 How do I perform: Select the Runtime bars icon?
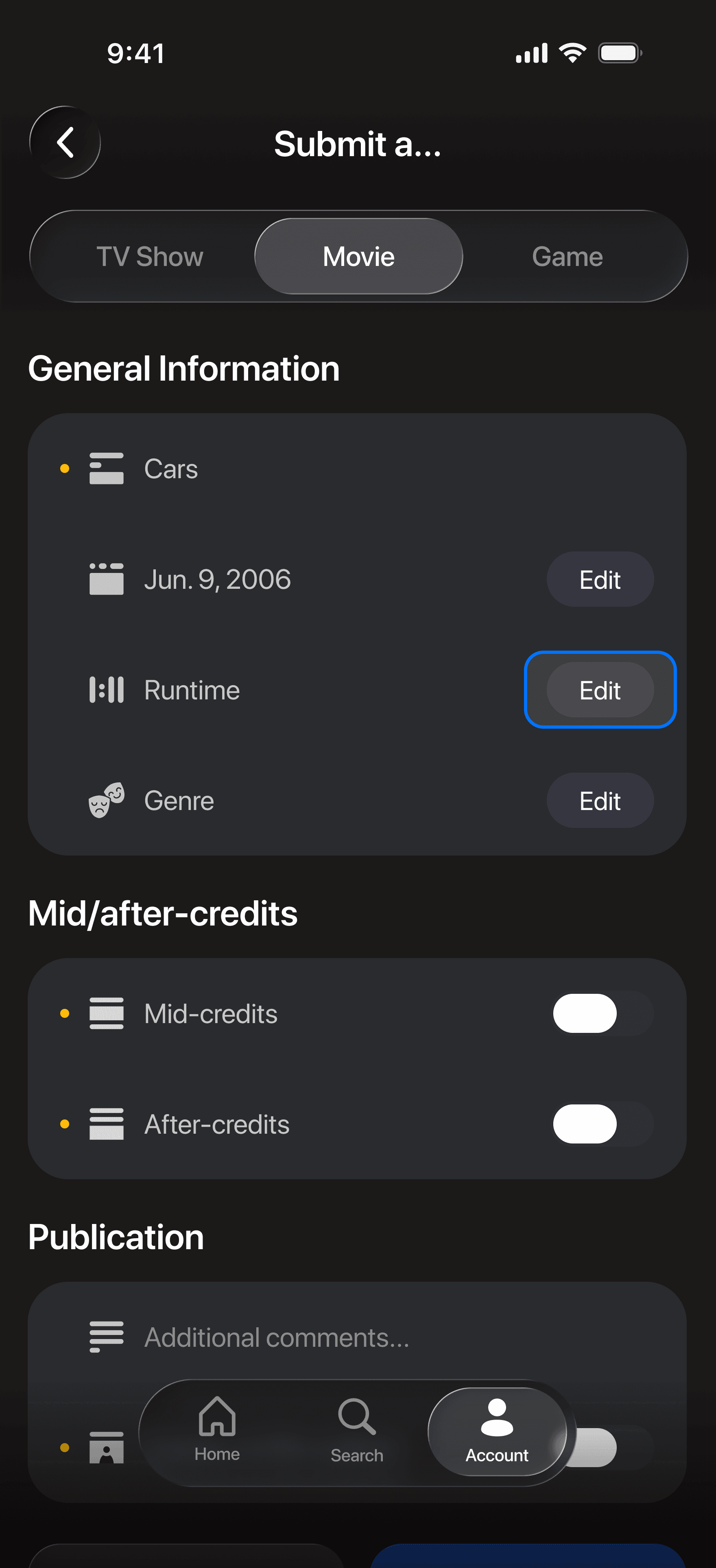point(106,690)
